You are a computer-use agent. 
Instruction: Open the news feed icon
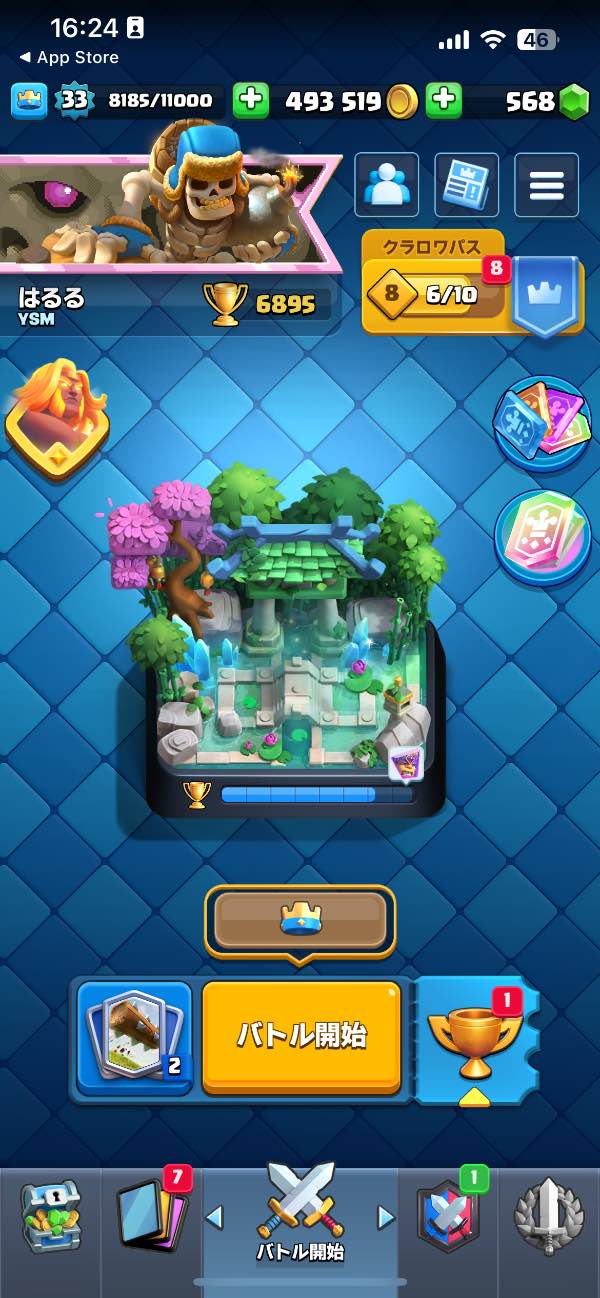466,185
